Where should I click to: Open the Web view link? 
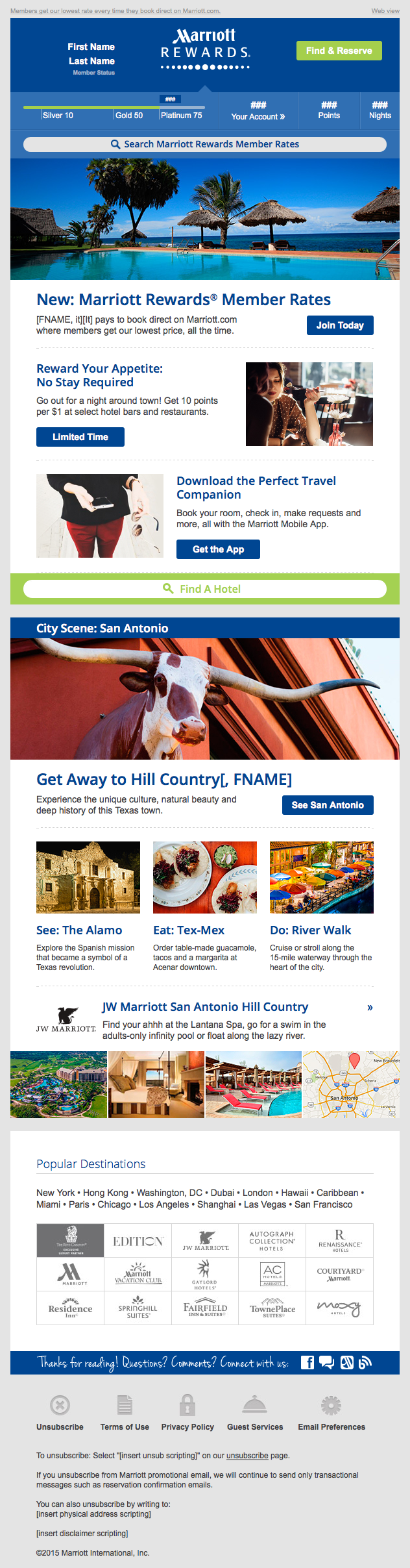[385, 11]
